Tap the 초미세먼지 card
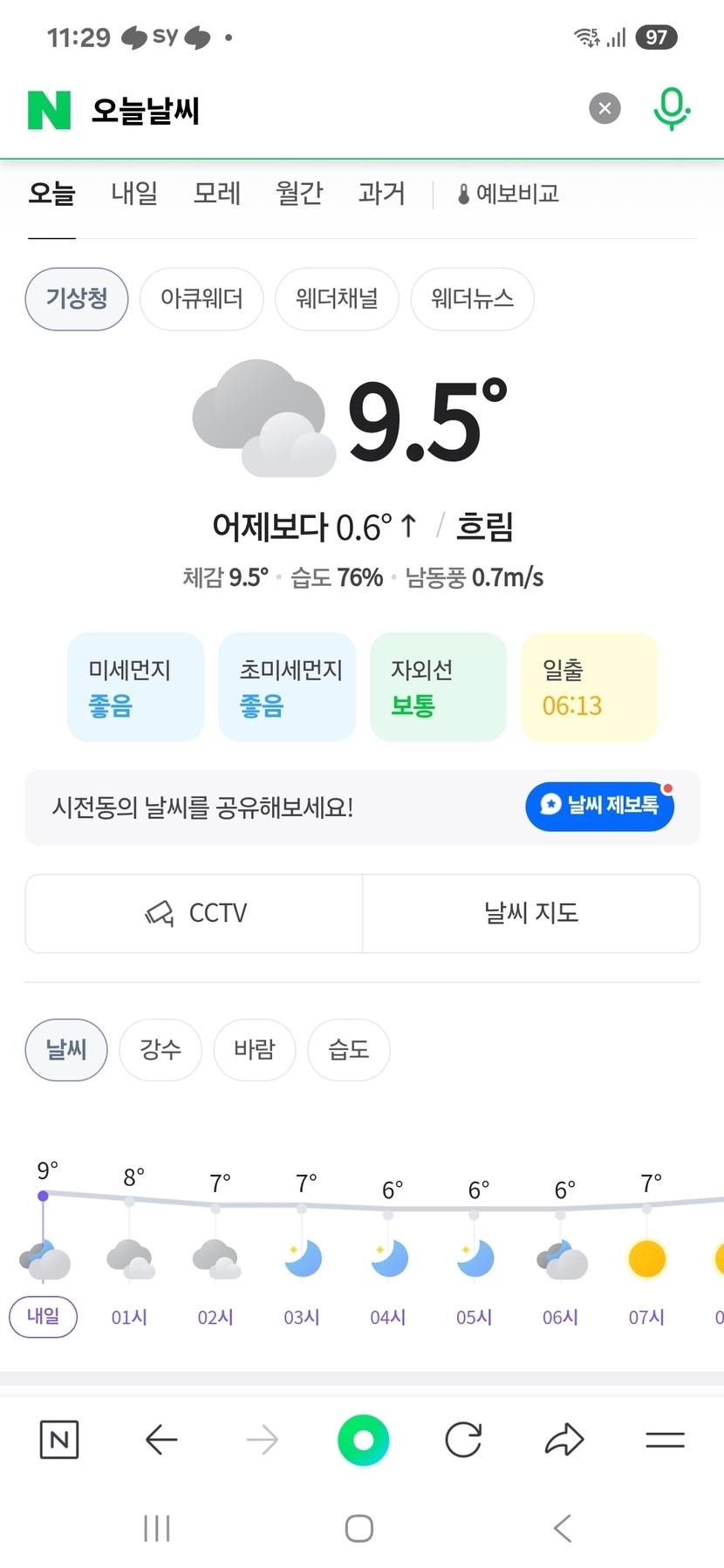Viewport: 724px width, 1568px height. (x=287, y=687)
